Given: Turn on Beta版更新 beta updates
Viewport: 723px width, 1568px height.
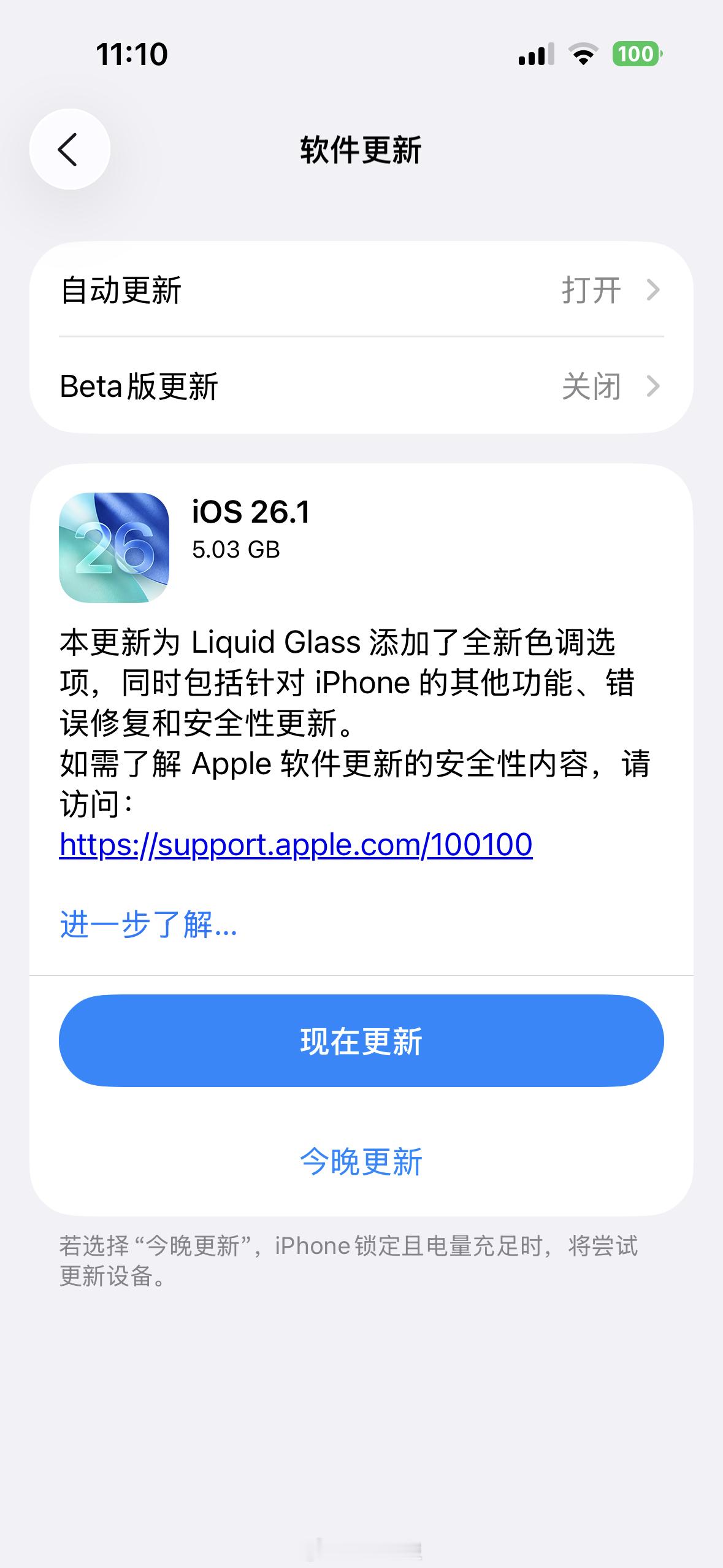Looking at the screenshot, I should click(361, 387).
